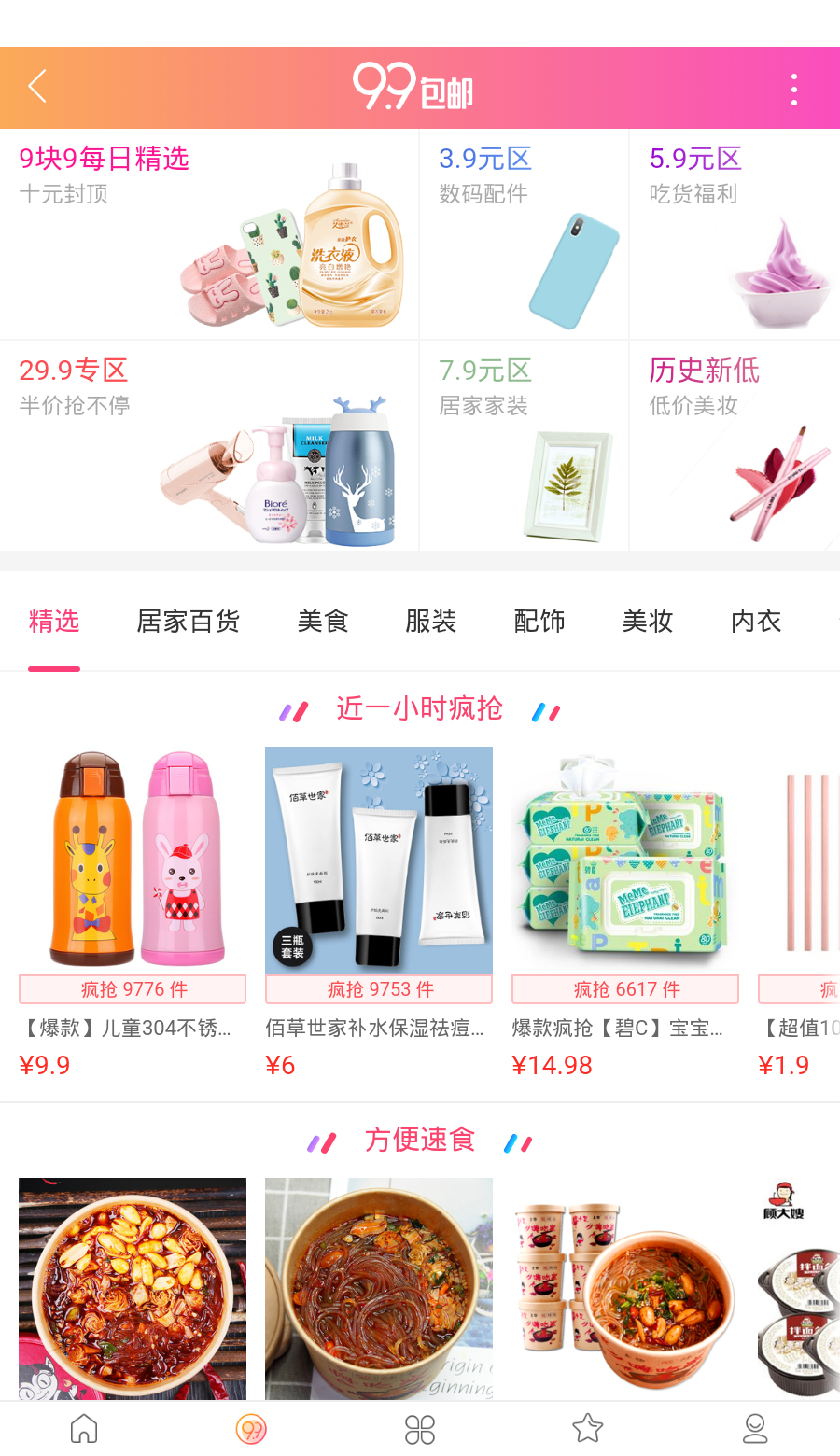Go back using the header arrow
840x1456 pixels.
(37, 87)
